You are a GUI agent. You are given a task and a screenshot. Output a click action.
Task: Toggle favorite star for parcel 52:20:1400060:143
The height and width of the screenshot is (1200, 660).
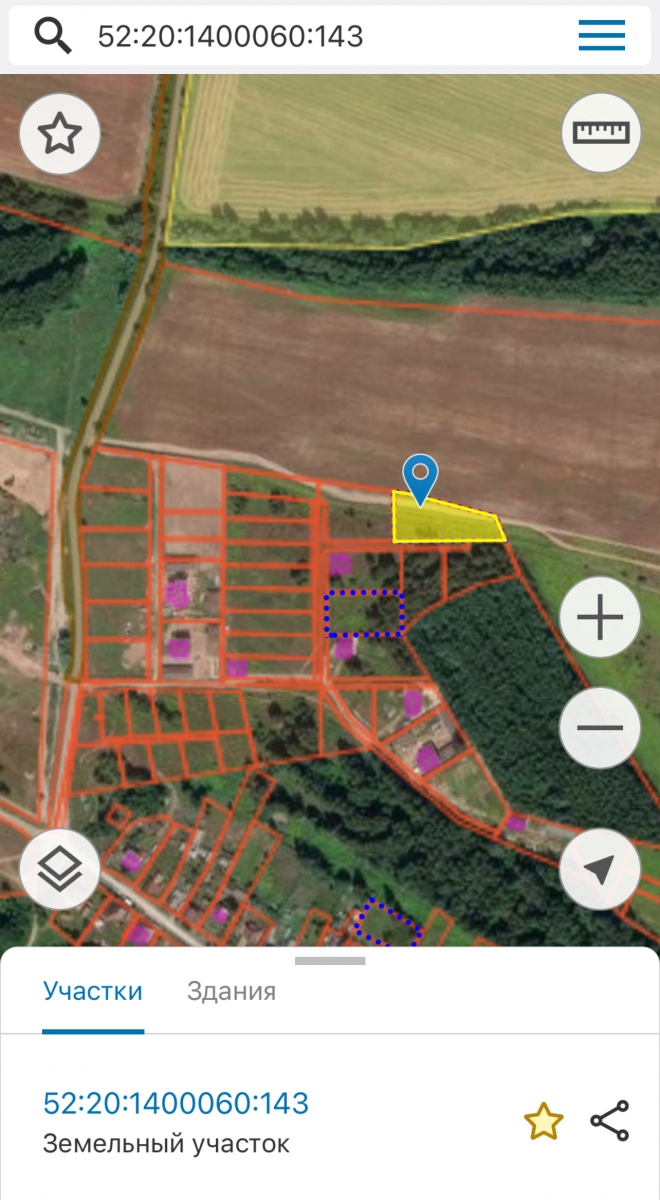tap(544, 1122)
